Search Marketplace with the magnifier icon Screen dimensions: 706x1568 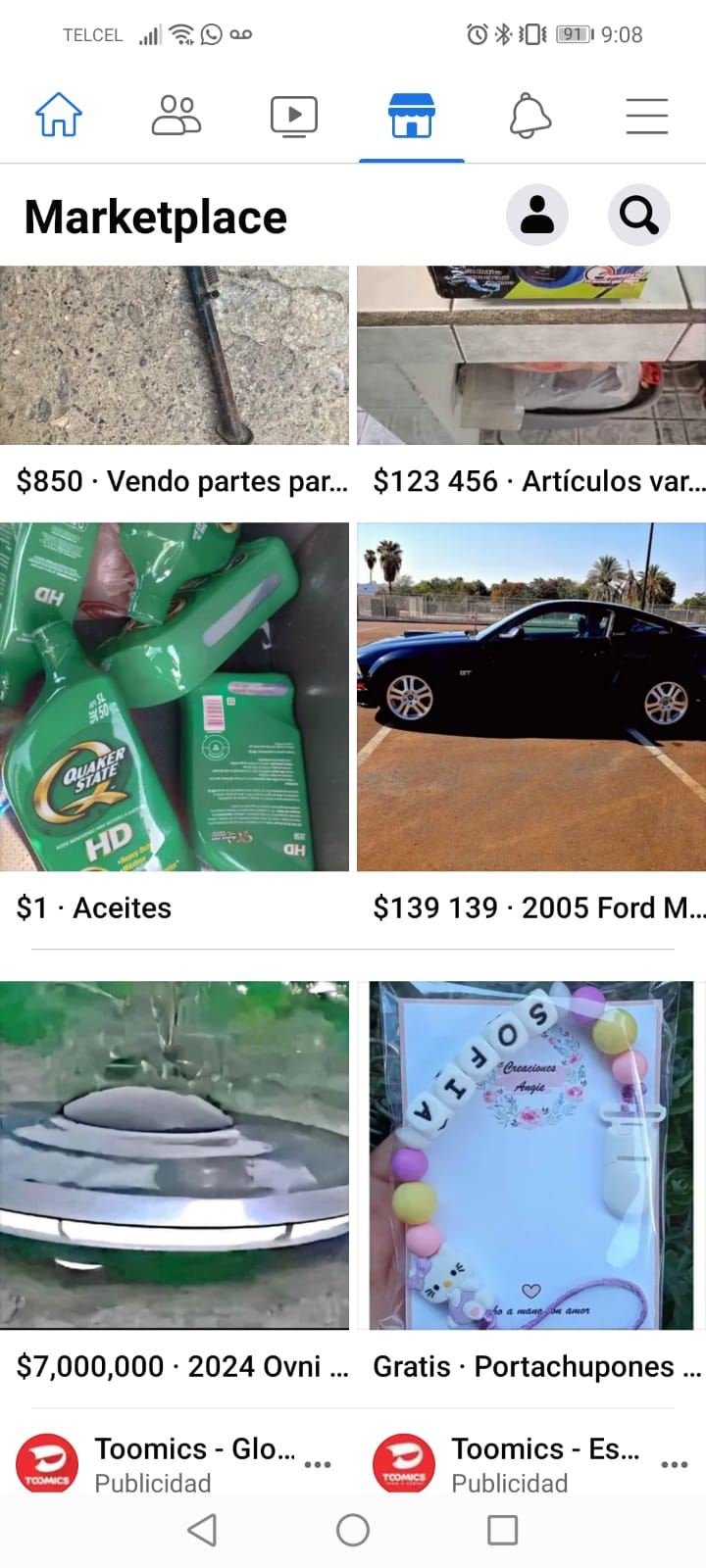coord(639,215)
